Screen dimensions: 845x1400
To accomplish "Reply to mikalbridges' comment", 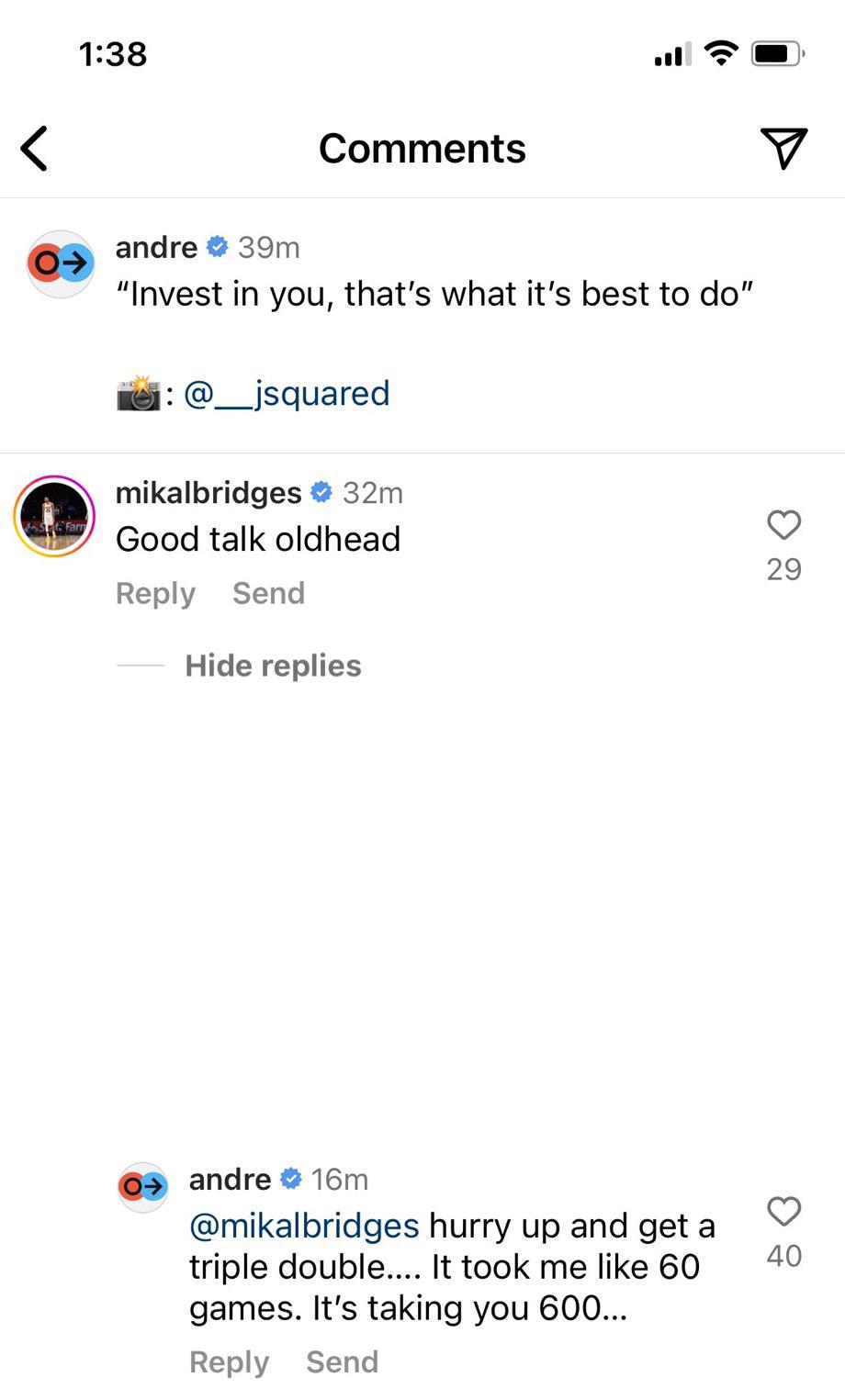I will pyautogui.click(x=154, y=593).
